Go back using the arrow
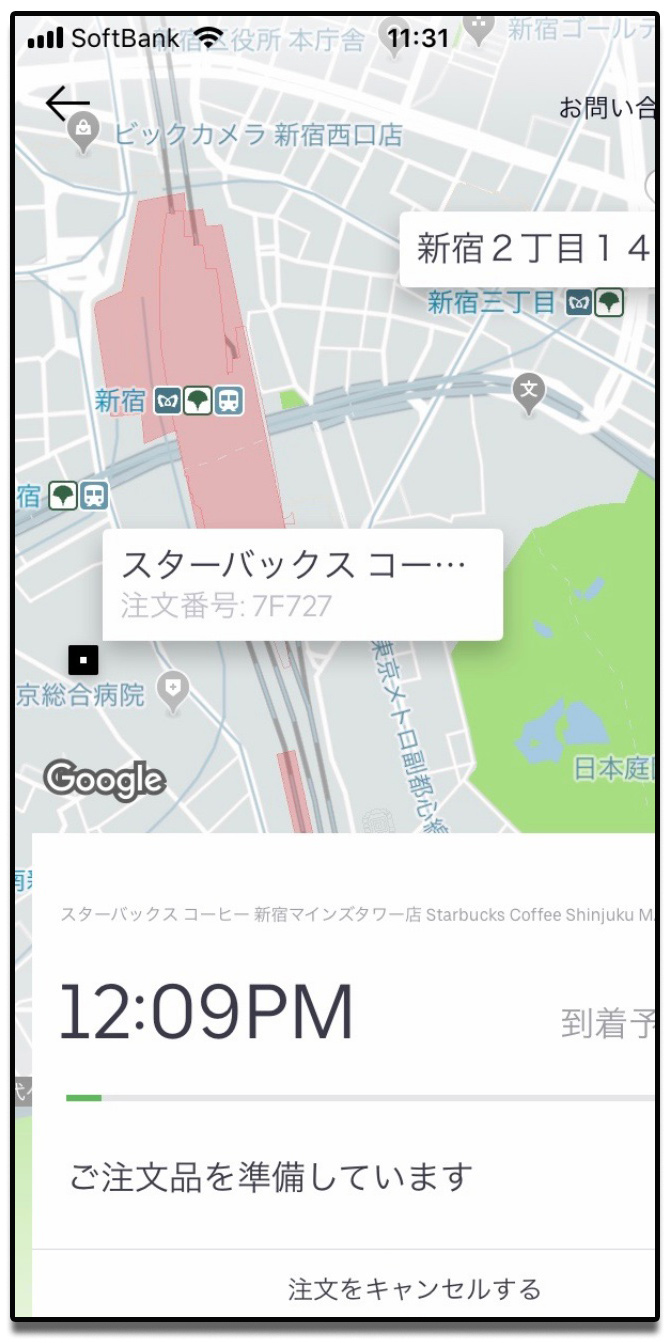 pos(67,103)
